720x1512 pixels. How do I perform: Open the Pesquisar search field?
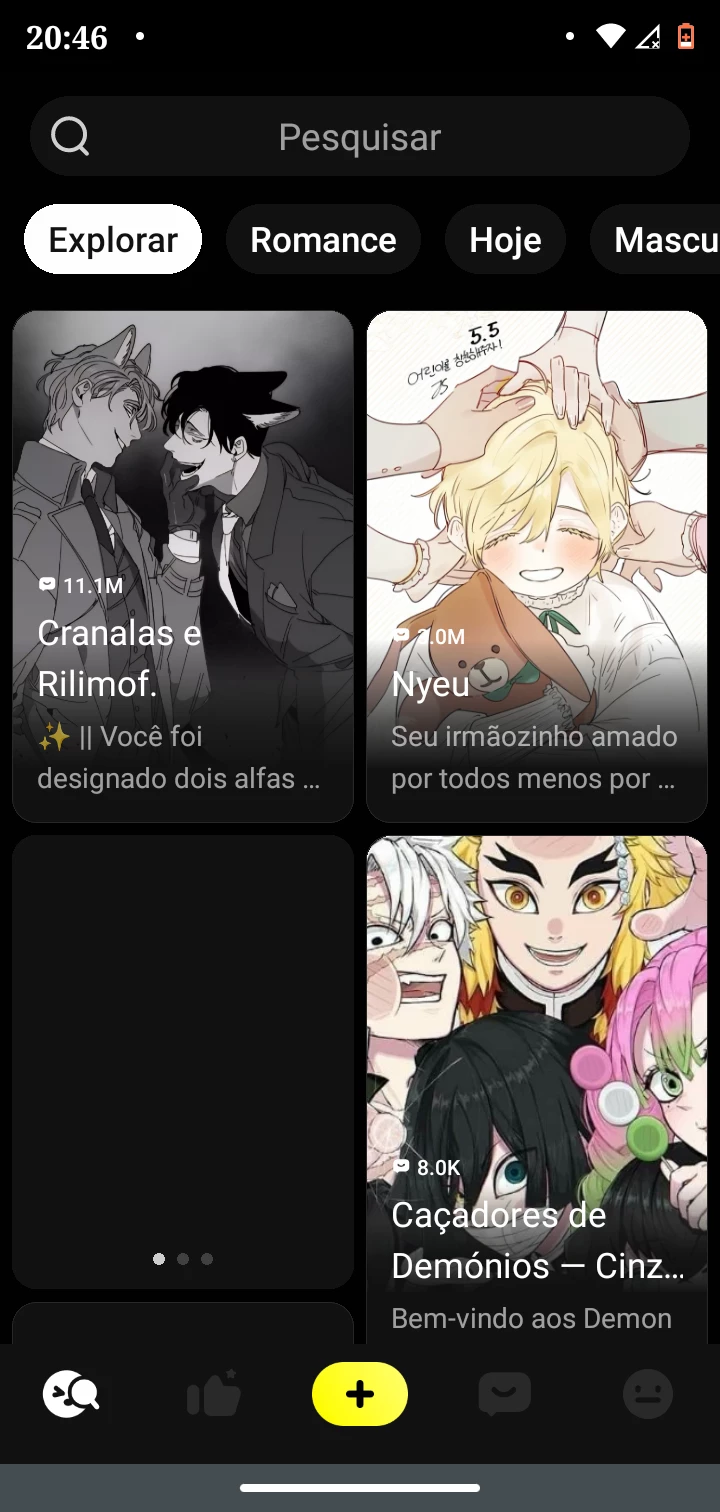click(360, 137)
